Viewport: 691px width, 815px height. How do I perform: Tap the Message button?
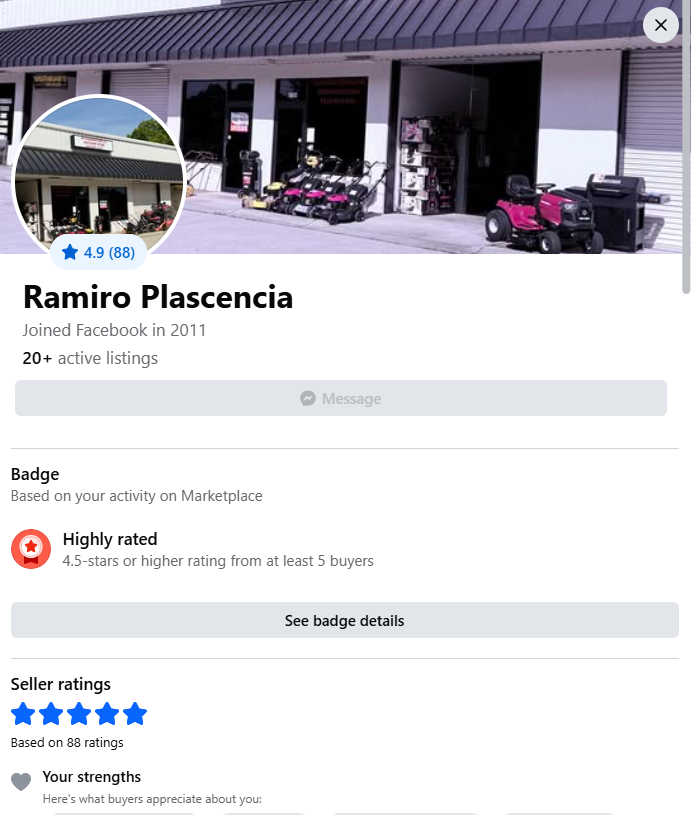(x=341, y=398)
